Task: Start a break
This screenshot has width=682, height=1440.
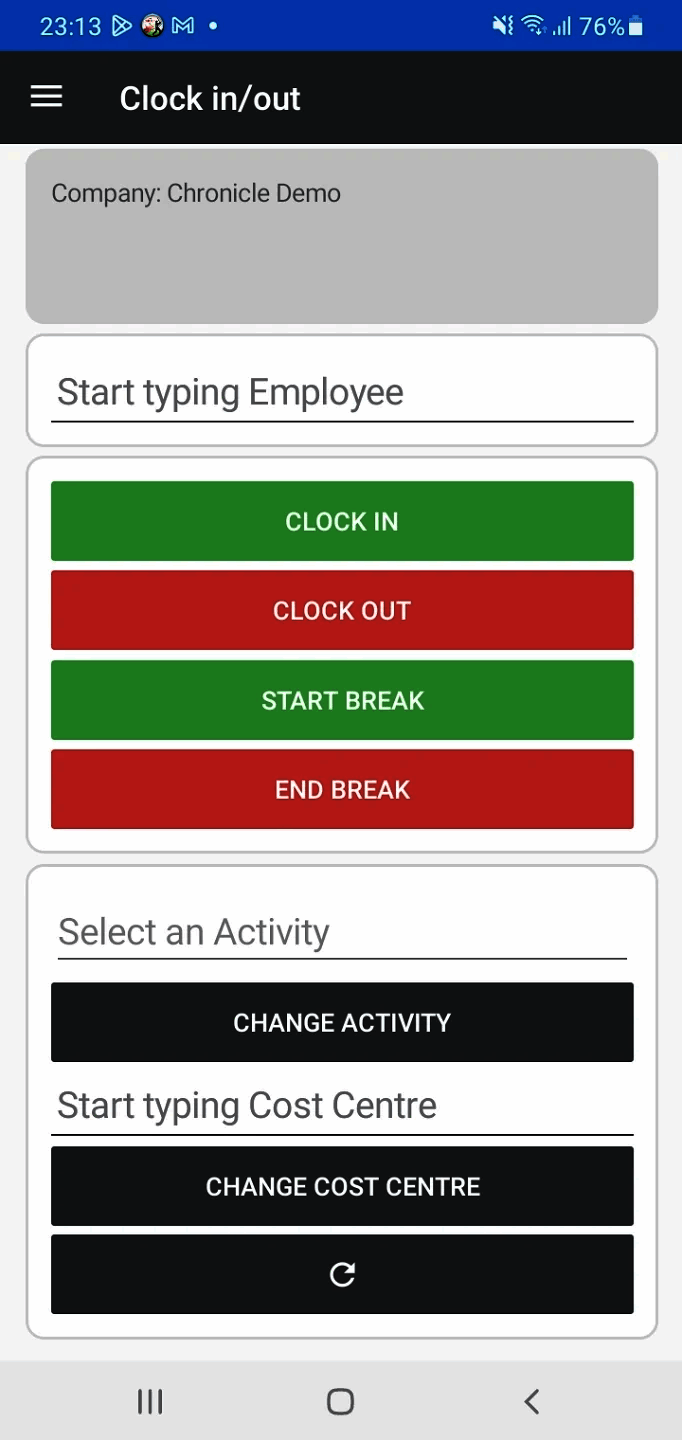Action: click(x=341, y=700)
